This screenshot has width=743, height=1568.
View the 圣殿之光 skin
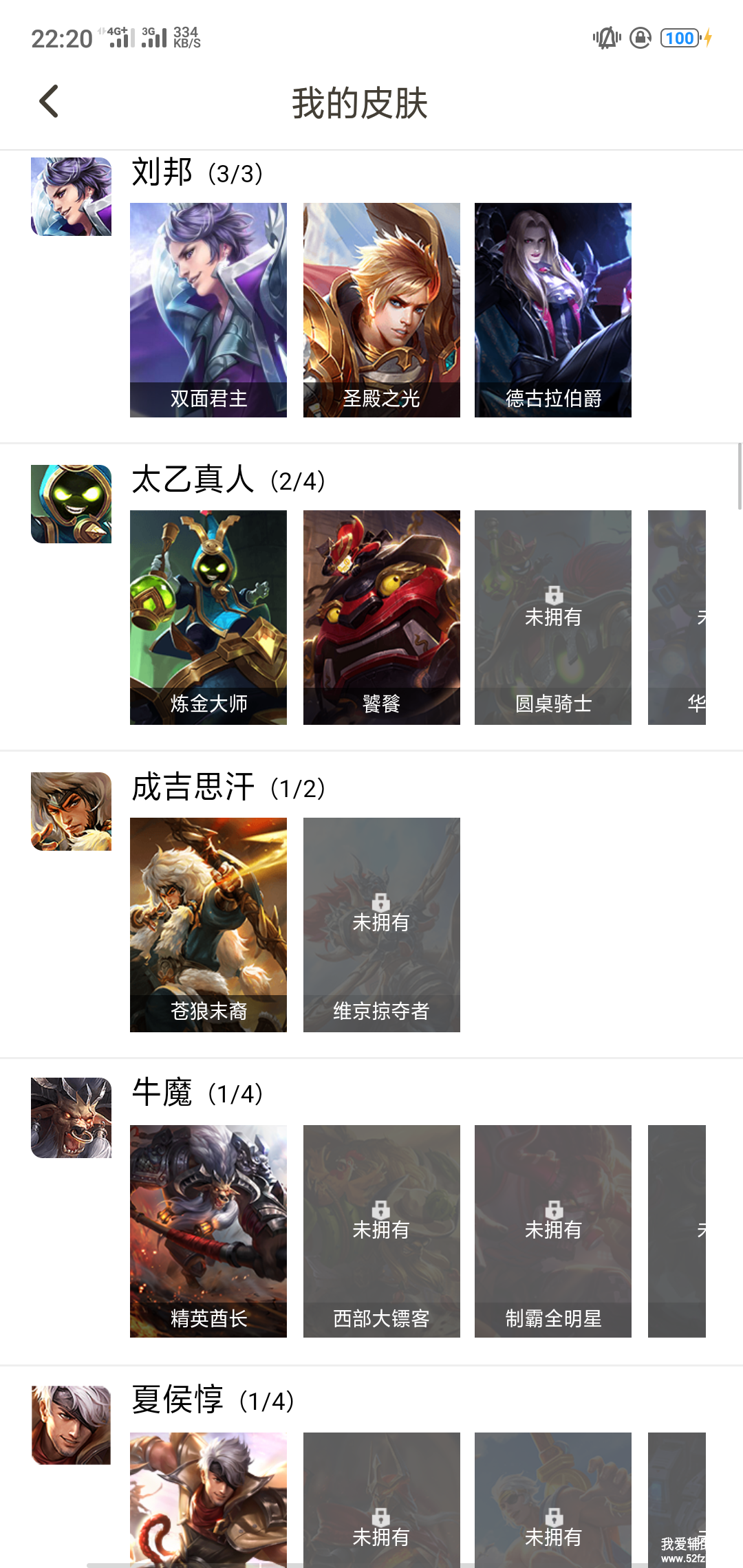click(382, 309)
